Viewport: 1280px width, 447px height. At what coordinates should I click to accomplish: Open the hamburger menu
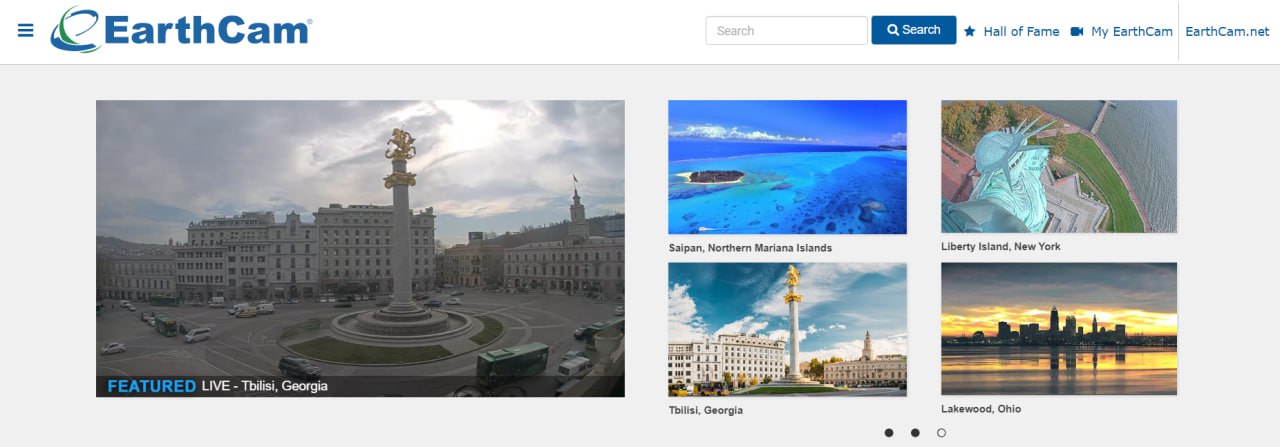click(x=26, y=30)
